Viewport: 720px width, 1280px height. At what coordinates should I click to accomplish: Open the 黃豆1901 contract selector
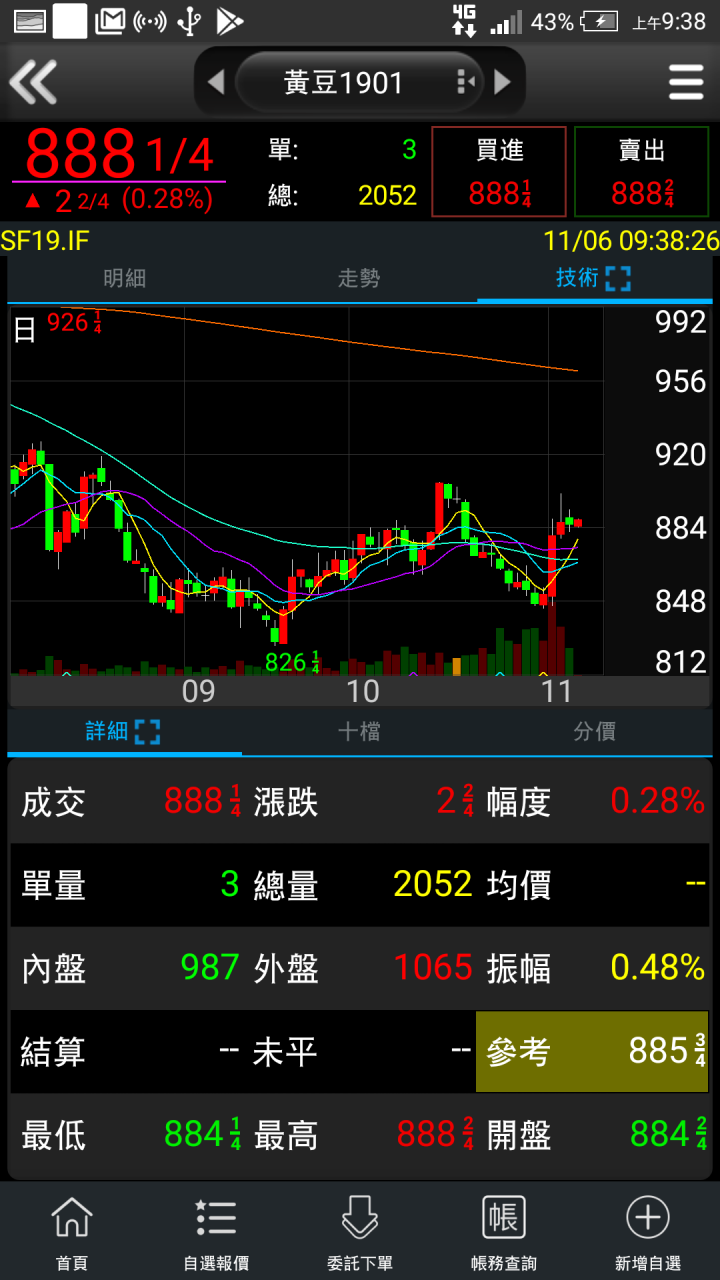(x=345, y=82)
